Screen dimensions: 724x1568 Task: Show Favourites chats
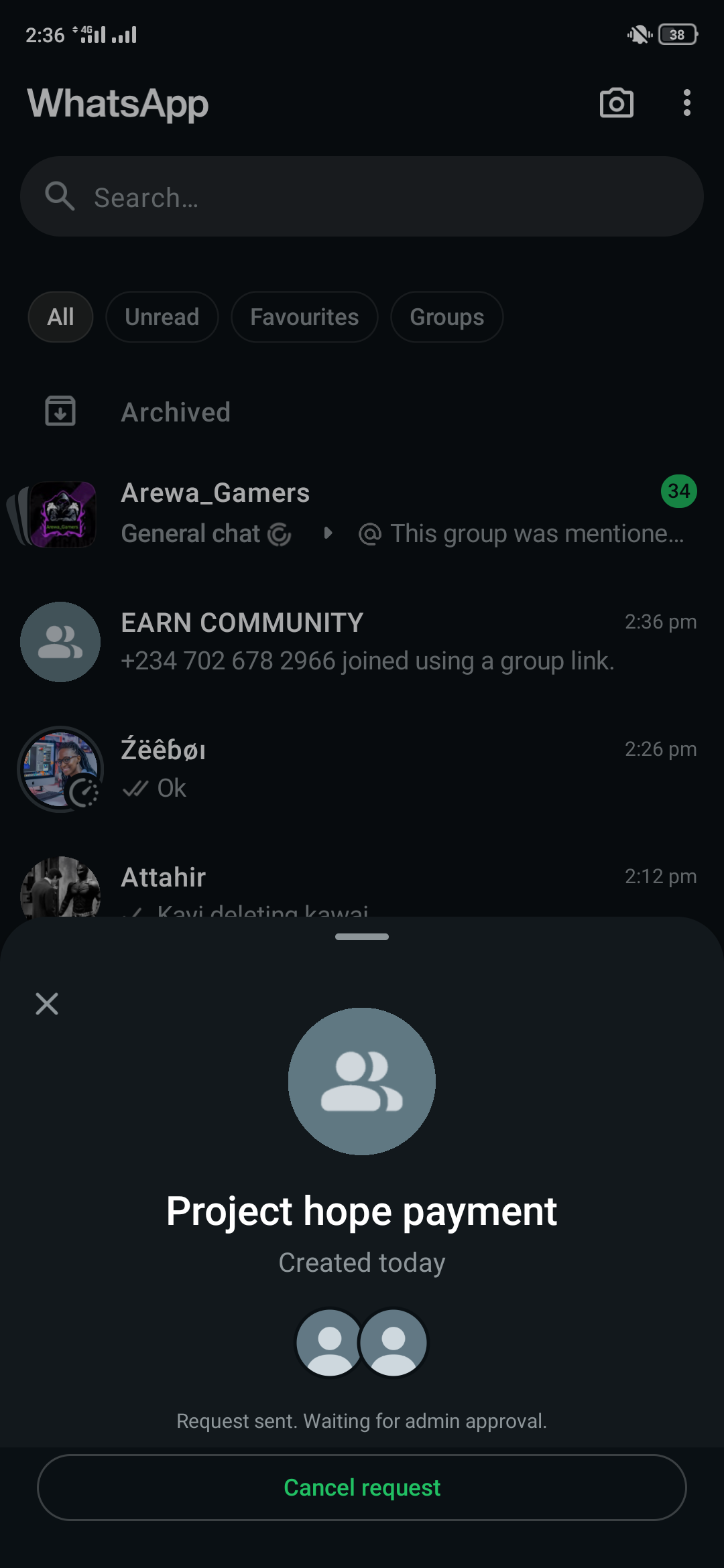(x=304, y=317)
